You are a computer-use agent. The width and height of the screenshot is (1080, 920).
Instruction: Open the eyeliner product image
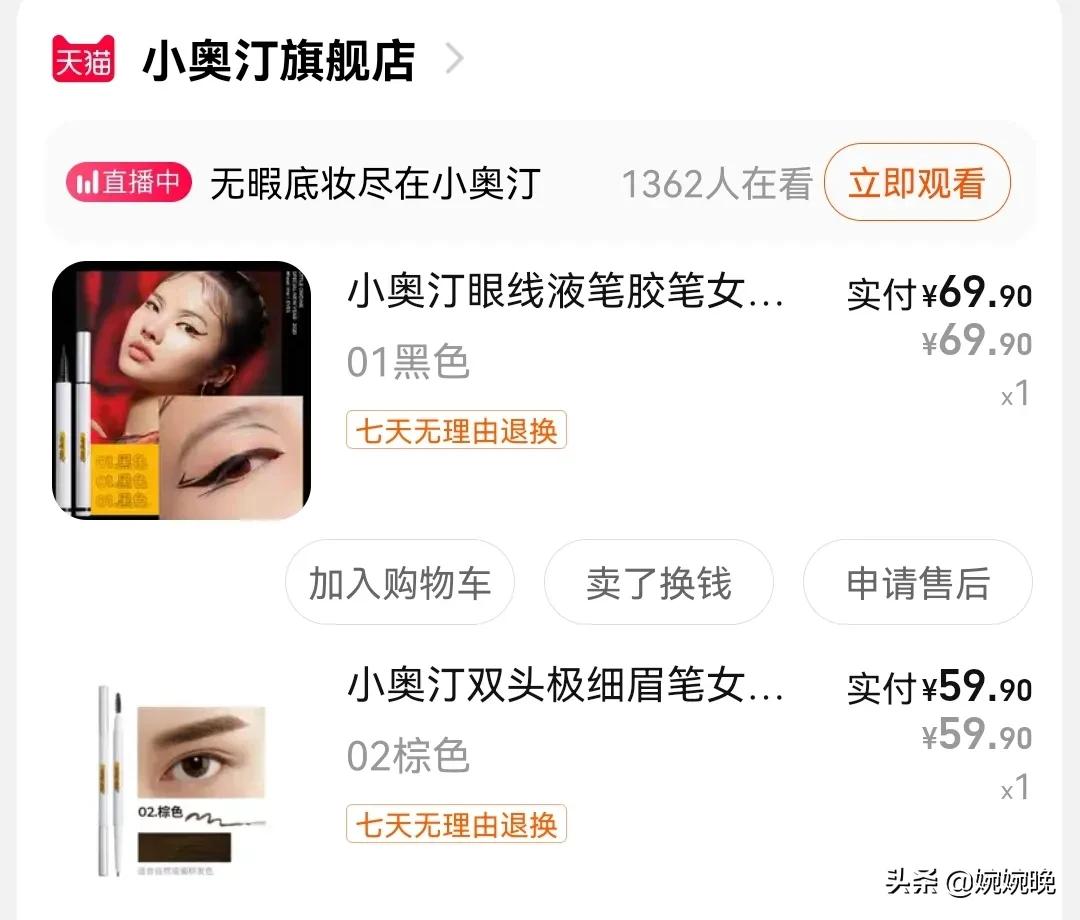point(181,390)
